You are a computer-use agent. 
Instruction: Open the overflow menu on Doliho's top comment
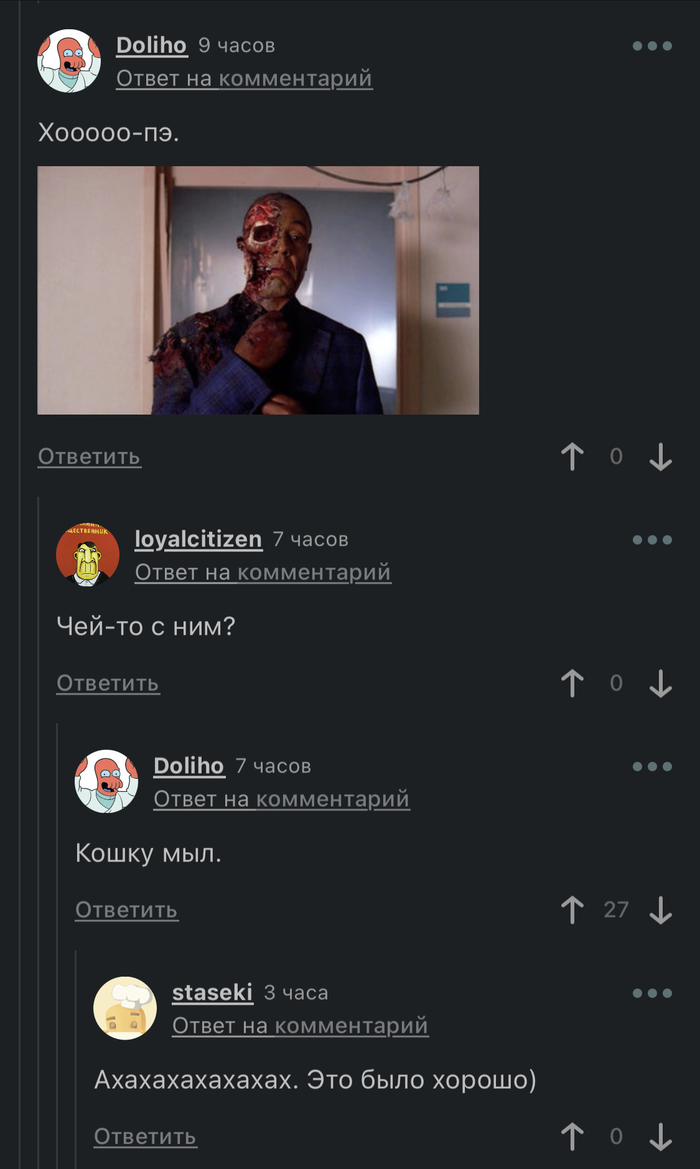tap(652, 46)
